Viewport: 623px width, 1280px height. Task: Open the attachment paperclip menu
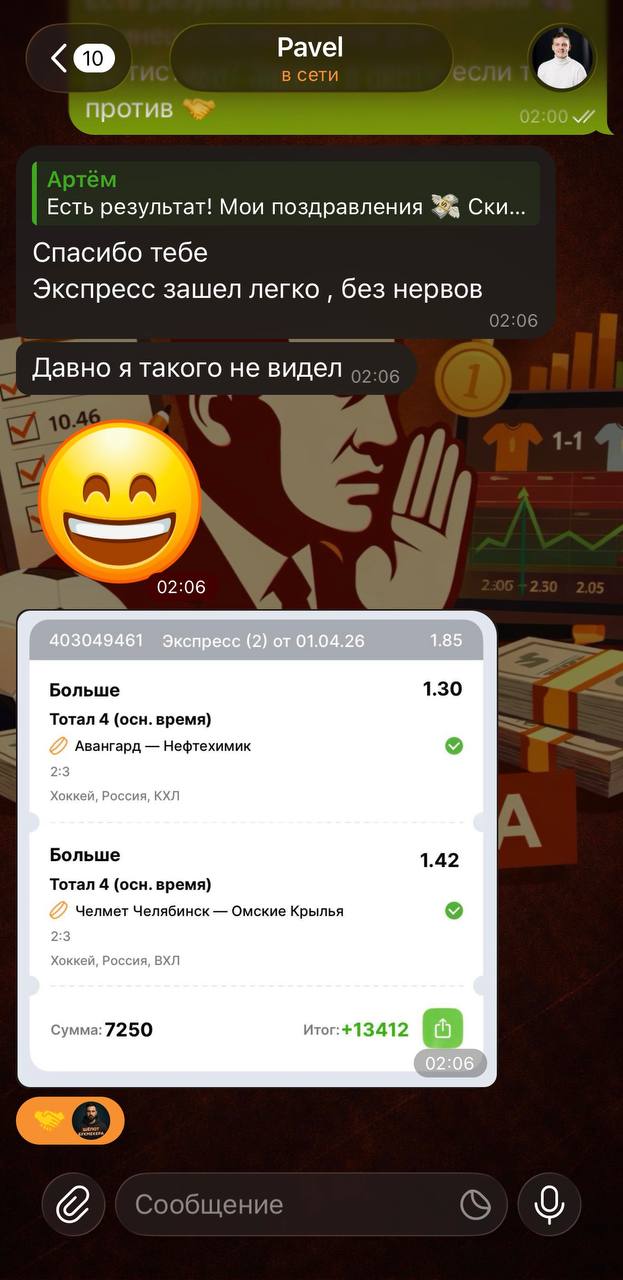[x=73, y=1205]
